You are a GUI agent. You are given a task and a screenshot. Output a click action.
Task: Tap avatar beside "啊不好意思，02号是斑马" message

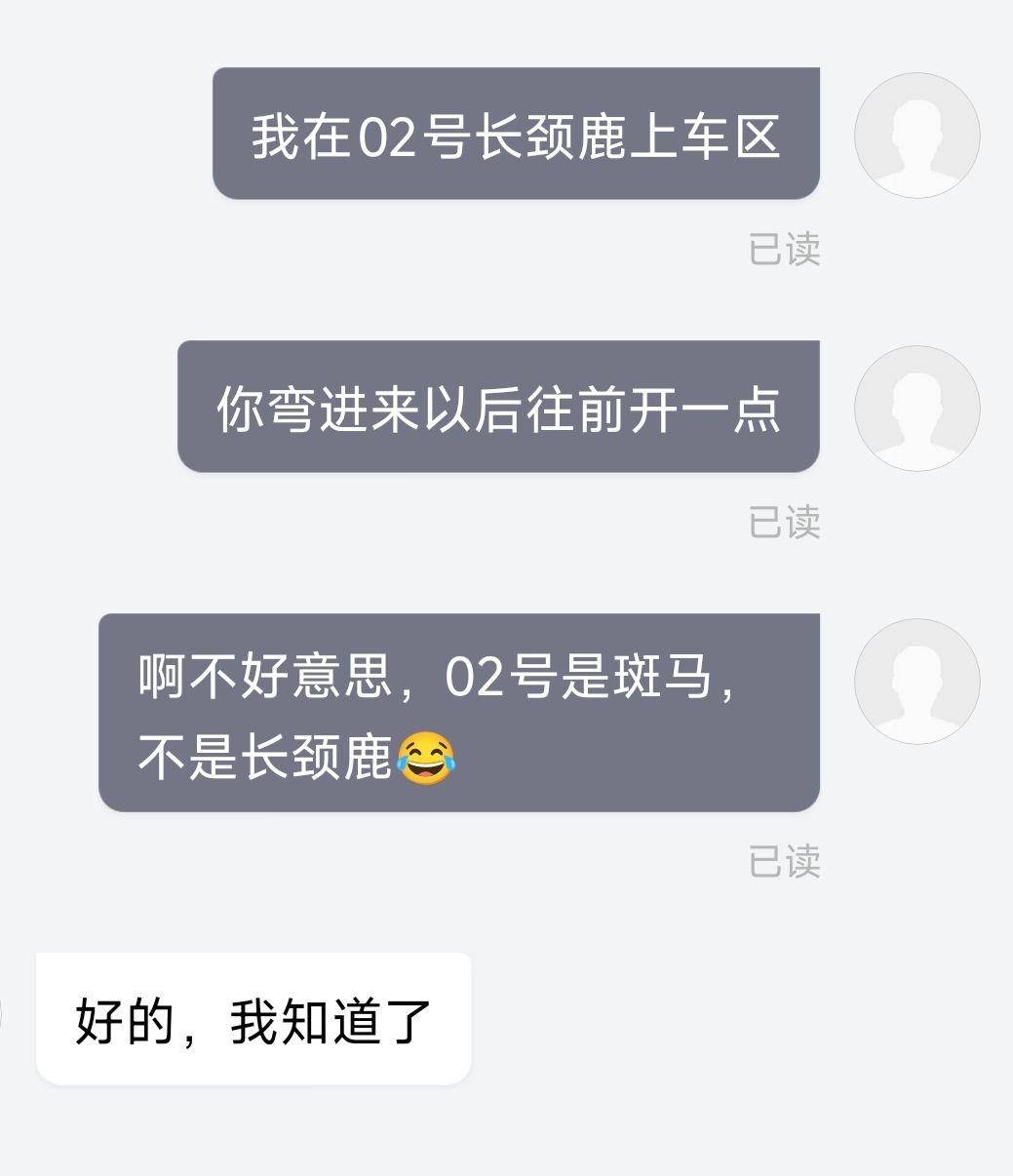916,682
